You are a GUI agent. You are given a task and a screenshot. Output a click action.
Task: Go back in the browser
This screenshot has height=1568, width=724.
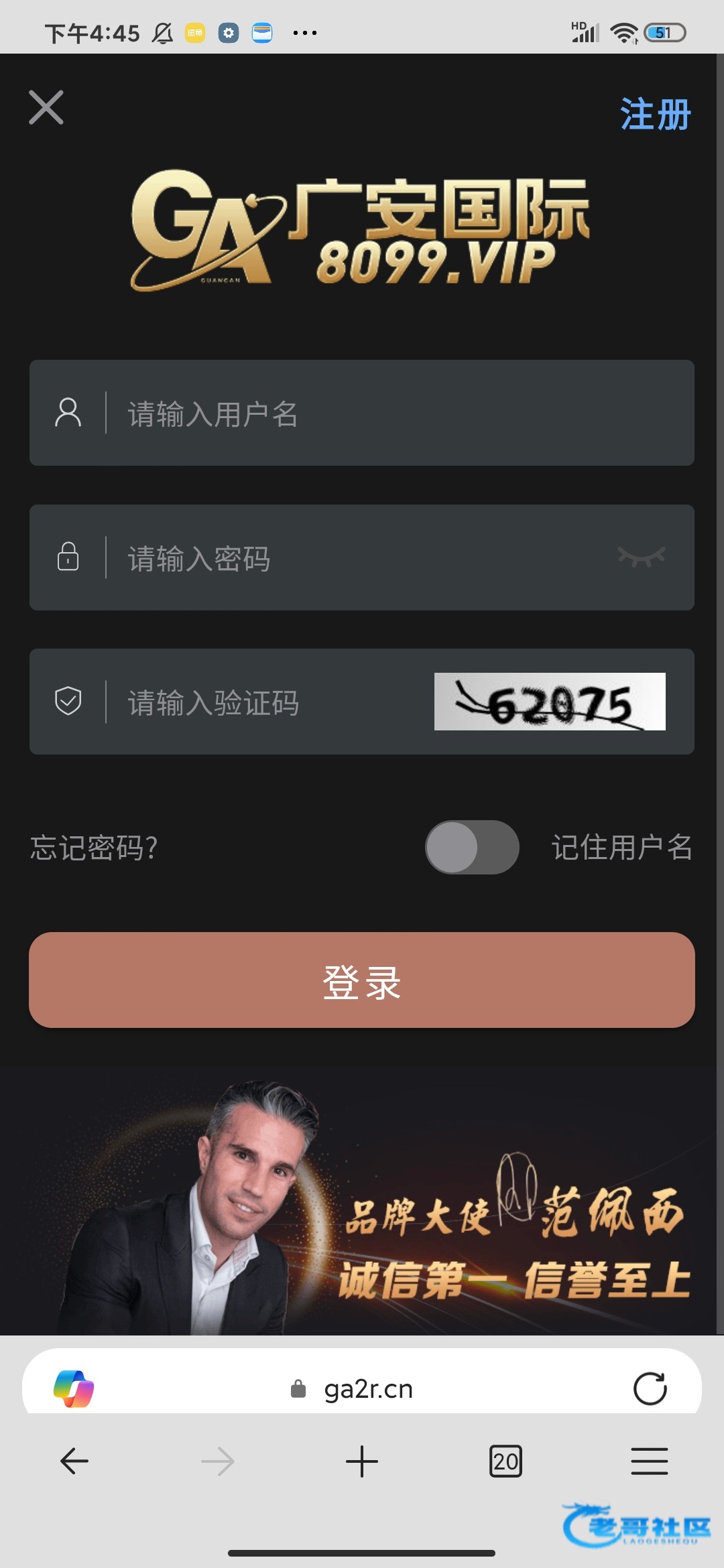pos(74,1461)
